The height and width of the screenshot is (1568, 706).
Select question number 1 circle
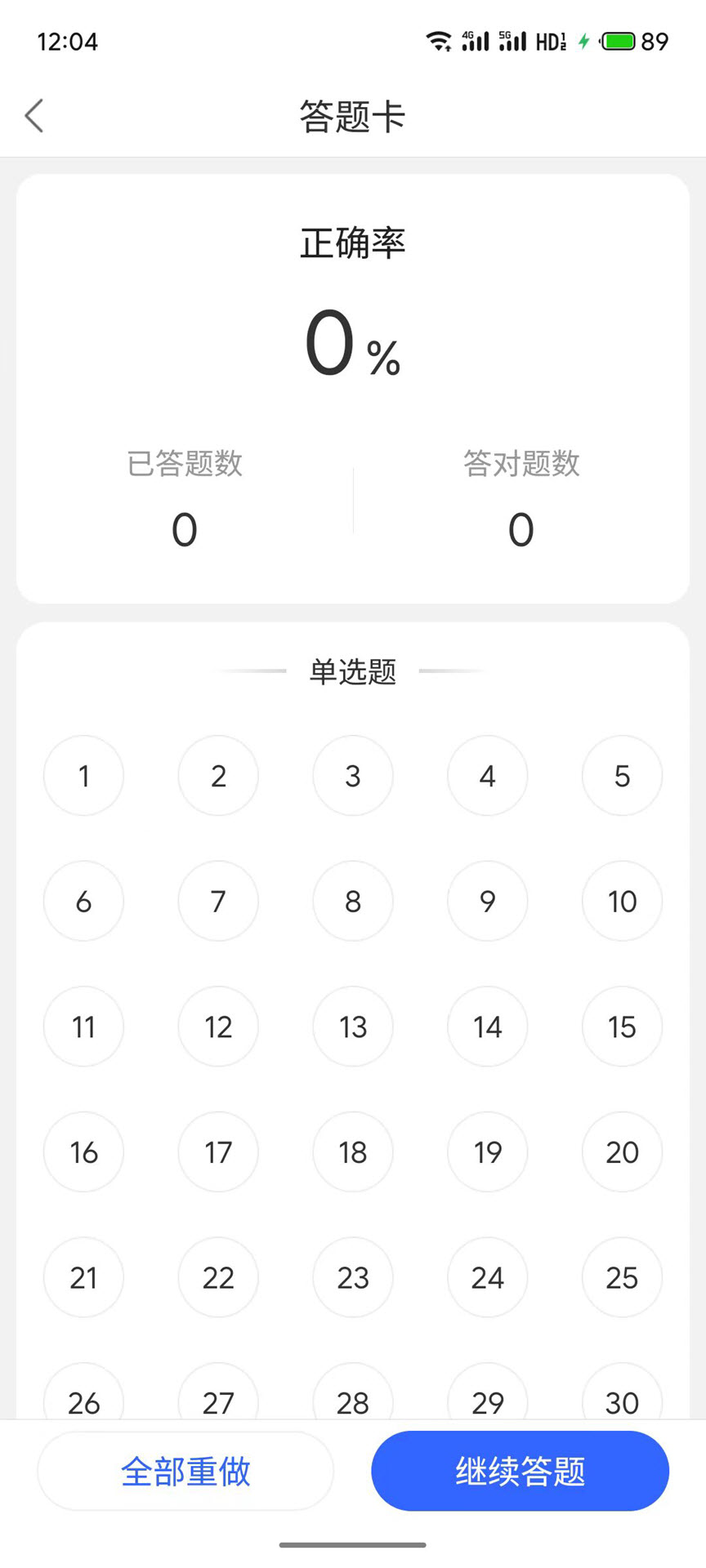(83, 776)
